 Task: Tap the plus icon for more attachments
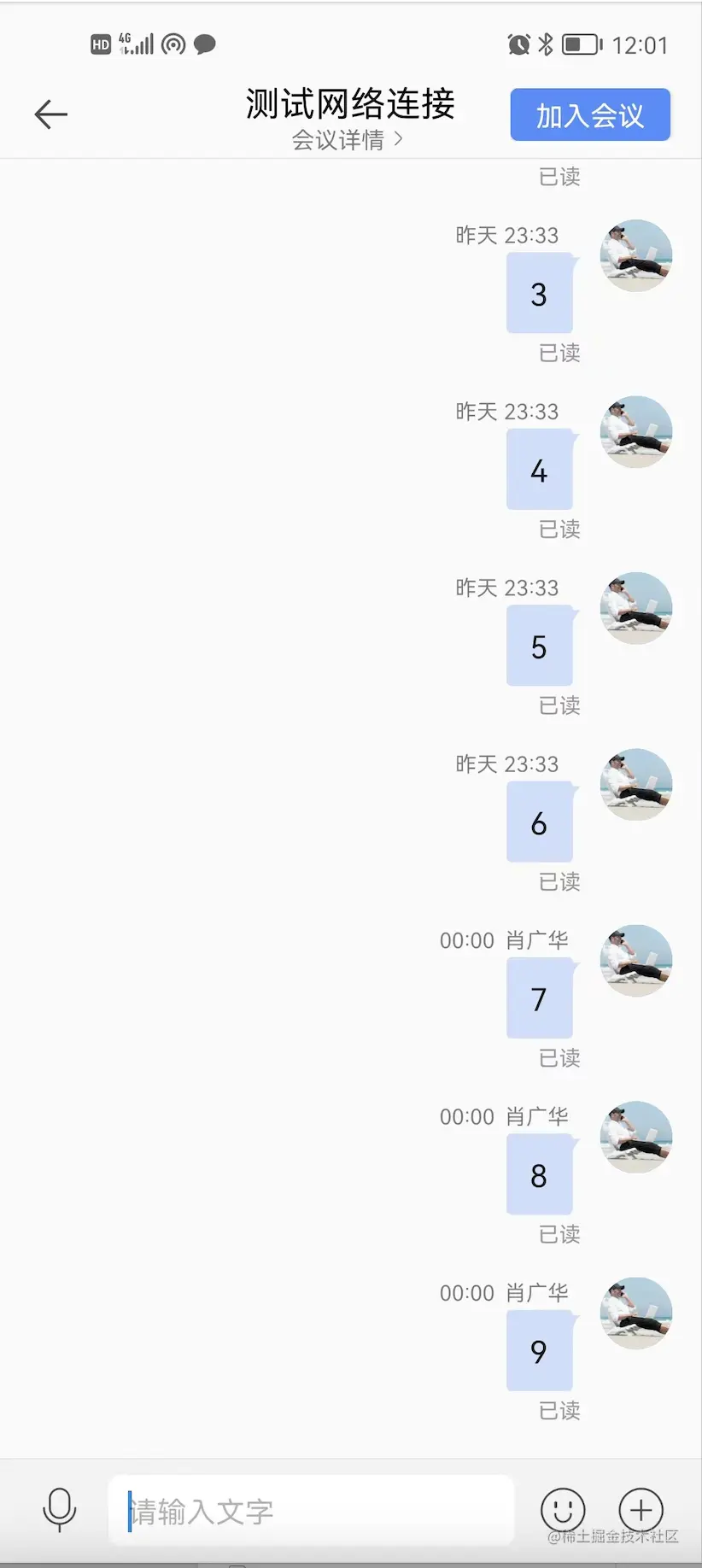point(641,1510)
